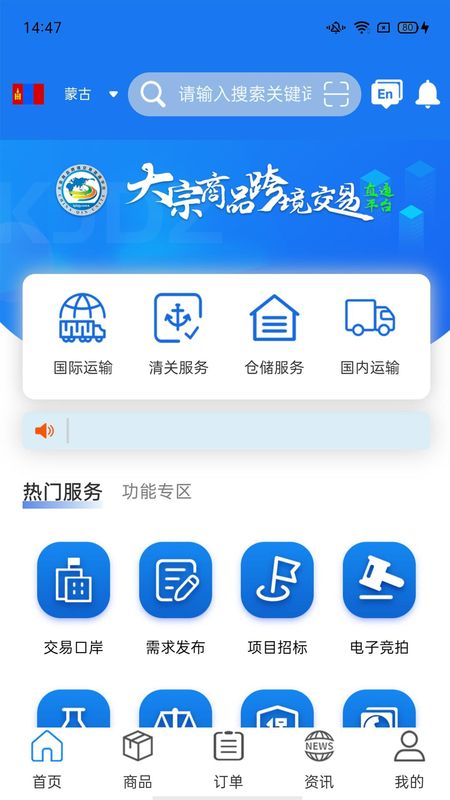
Task: Open 电子竞拍
Action: (x=379, y=598)
